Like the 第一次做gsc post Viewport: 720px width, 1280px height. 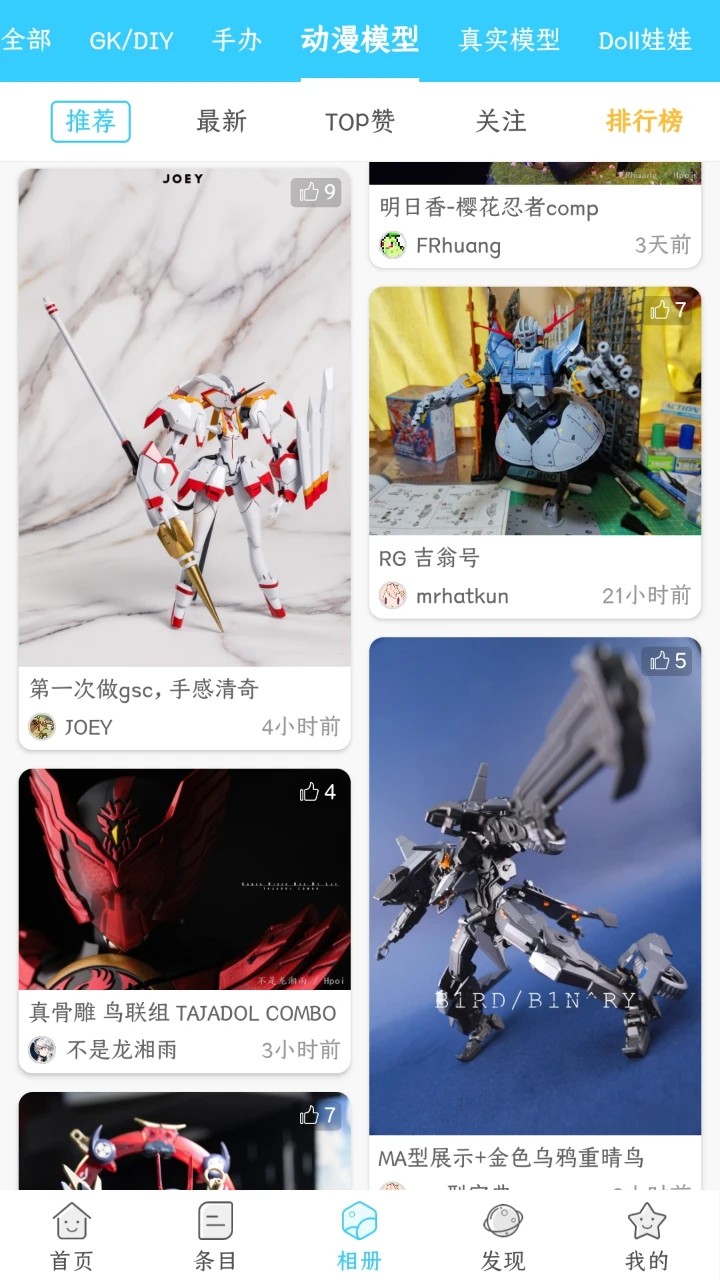(316, 192)
